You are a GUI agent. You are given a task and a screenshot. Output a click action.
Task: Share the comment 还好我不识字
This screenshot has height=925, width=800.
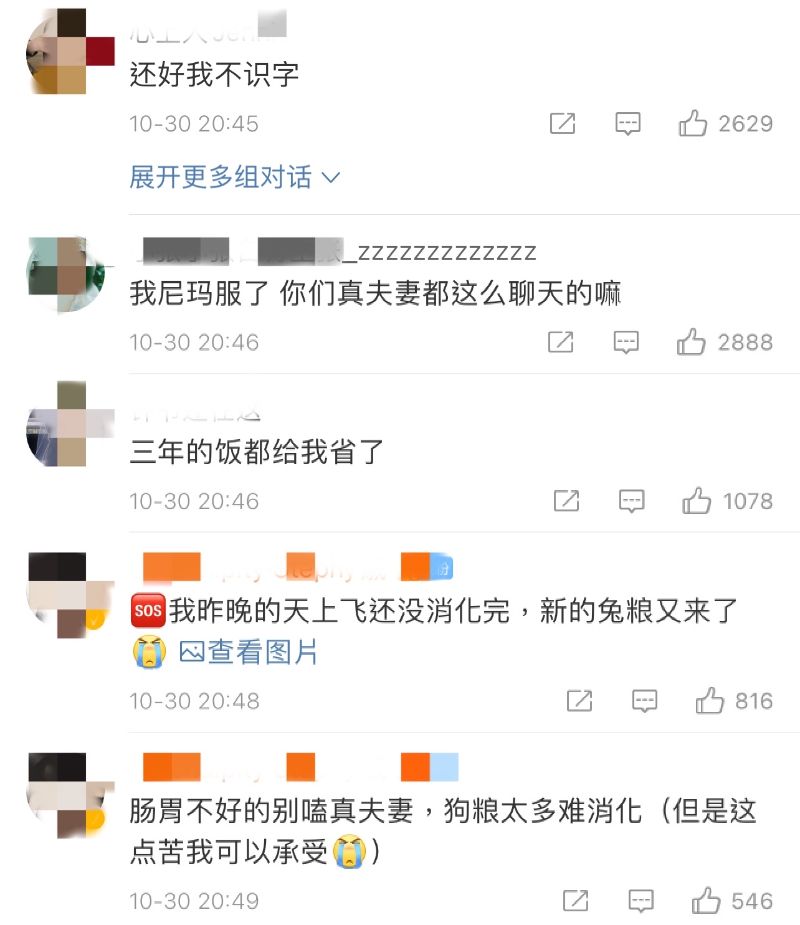[x=563, y=124]
